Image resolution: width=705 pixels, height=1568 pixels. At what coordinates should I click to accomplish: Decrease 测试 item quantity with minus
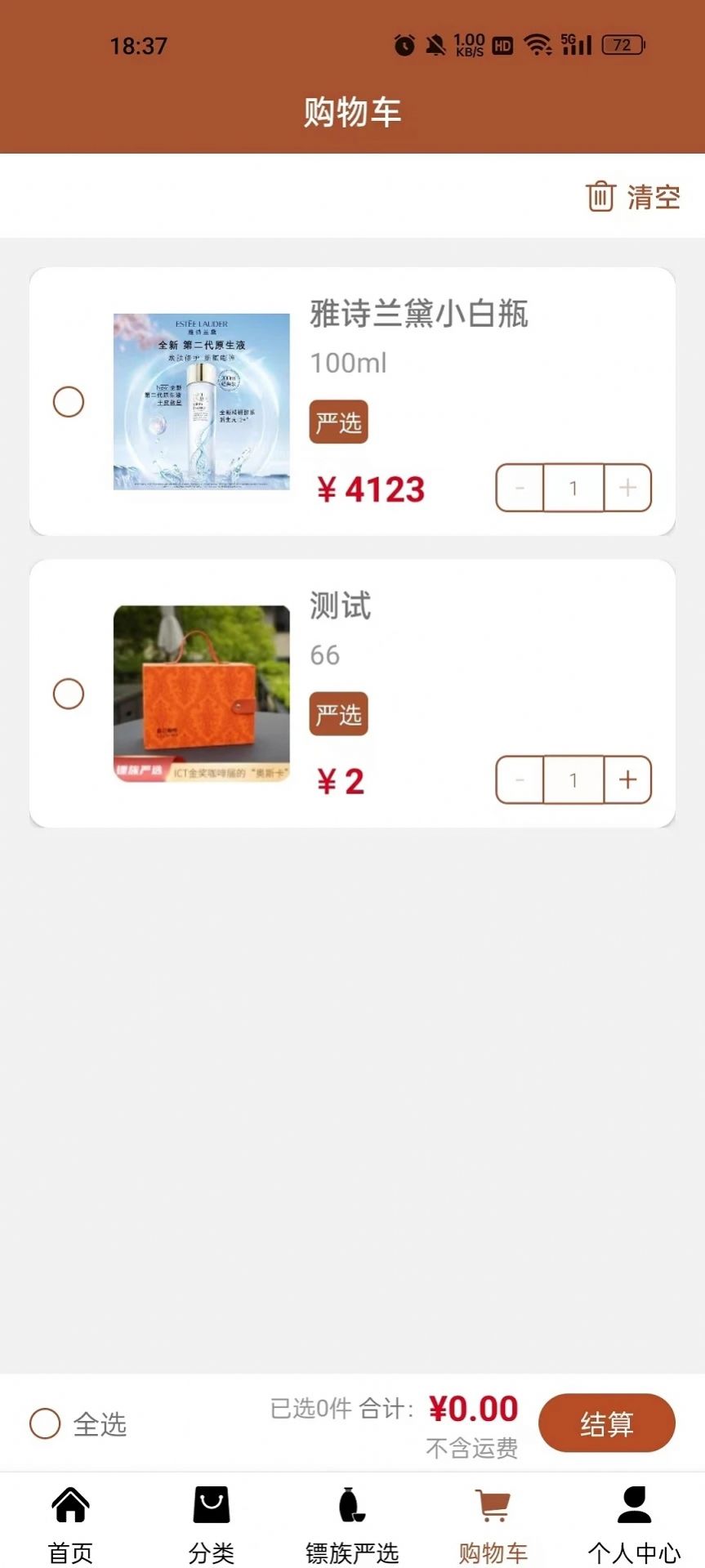520,780
